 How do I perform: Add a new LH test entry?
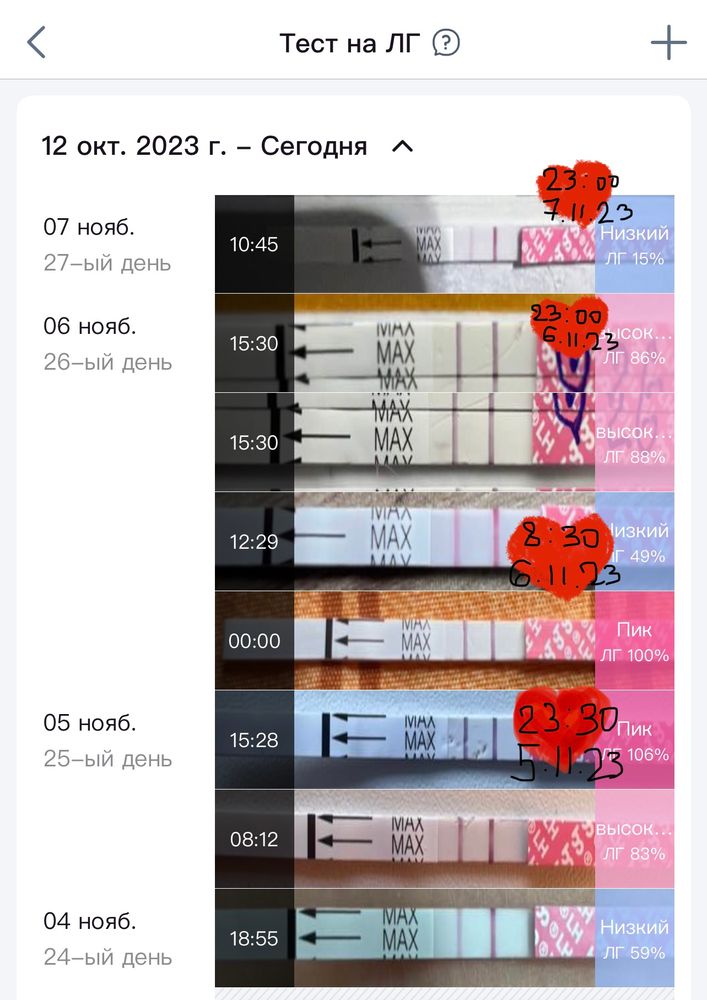(x=668, y=43)
